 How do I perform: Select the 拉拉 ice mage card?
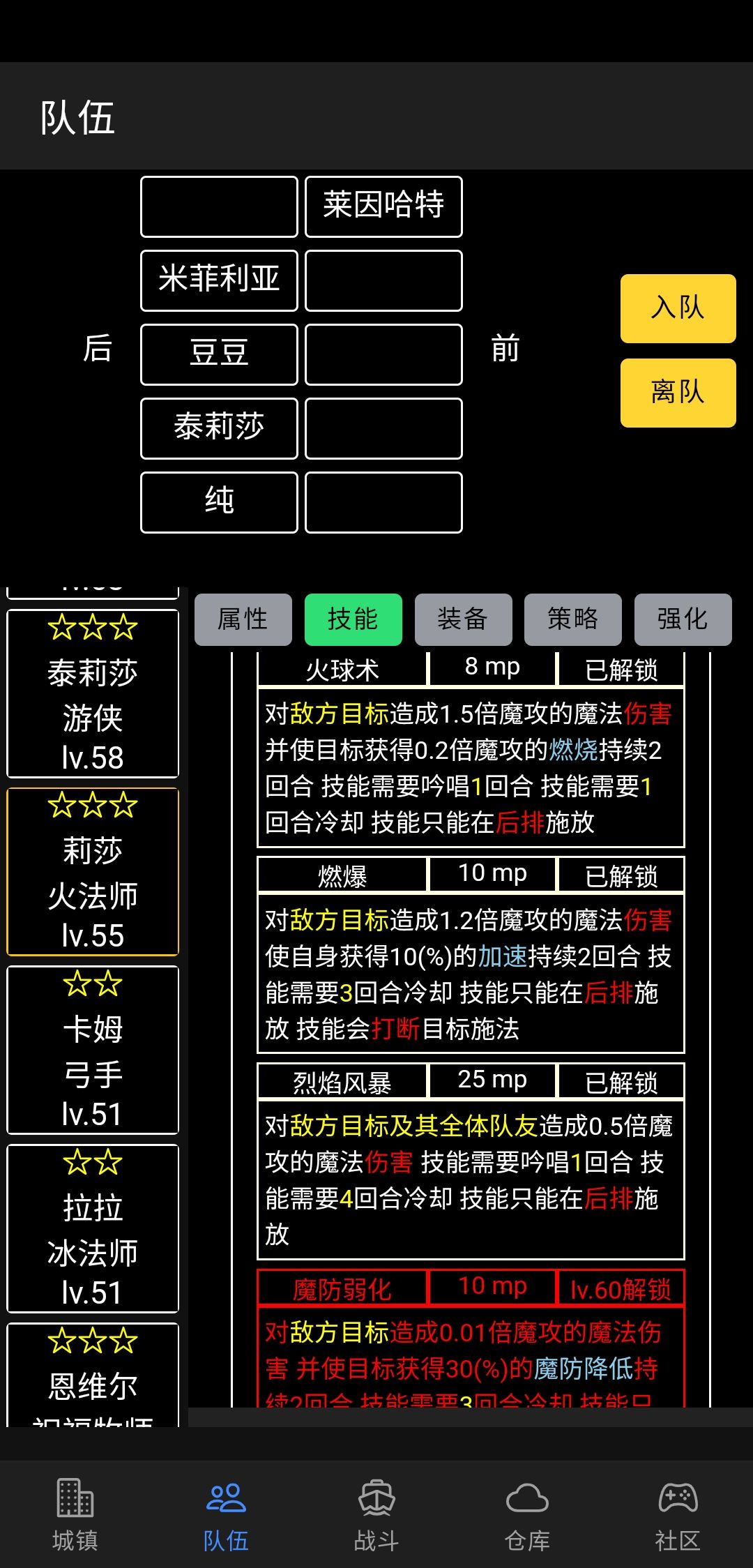pos(93,1228)
